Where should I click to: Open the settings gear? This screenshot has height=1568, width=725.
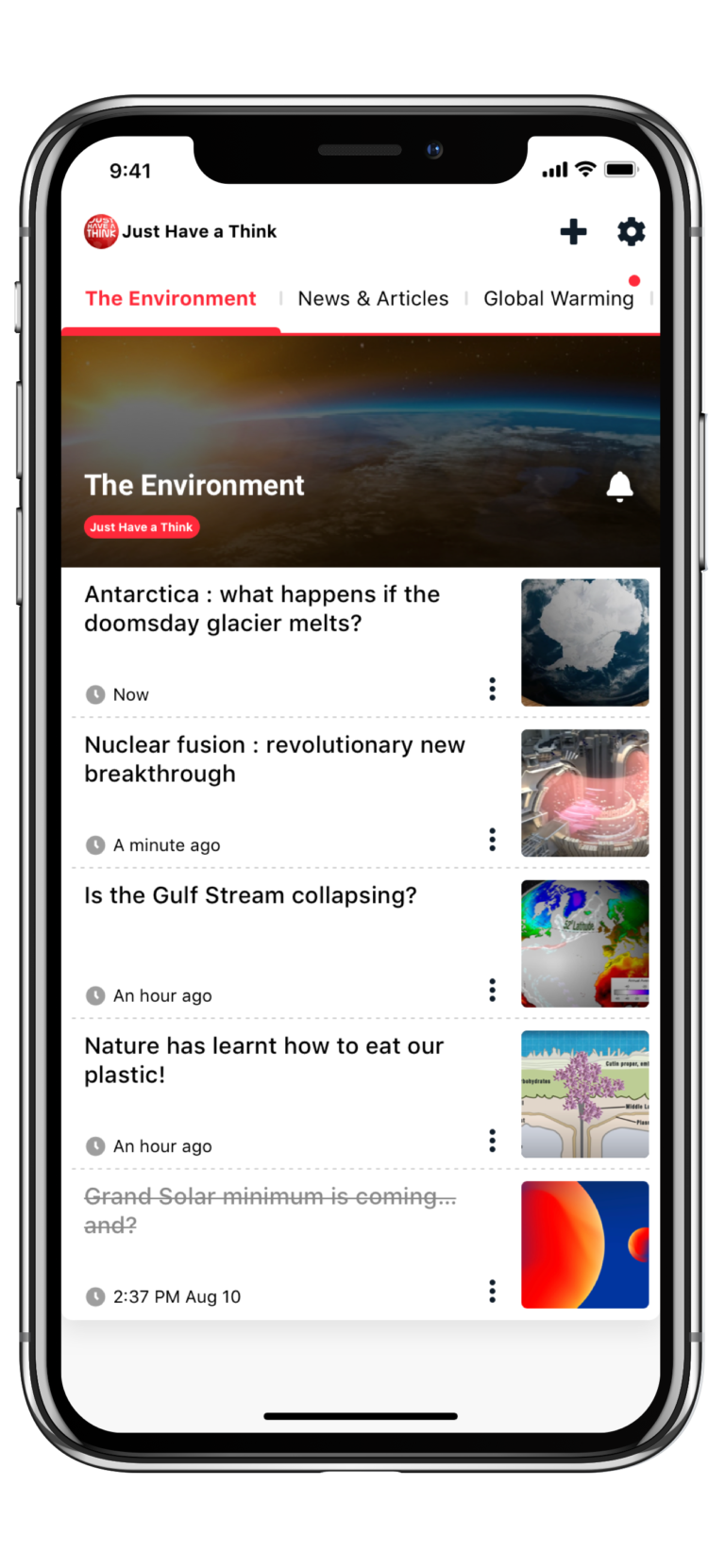(631, 231)
